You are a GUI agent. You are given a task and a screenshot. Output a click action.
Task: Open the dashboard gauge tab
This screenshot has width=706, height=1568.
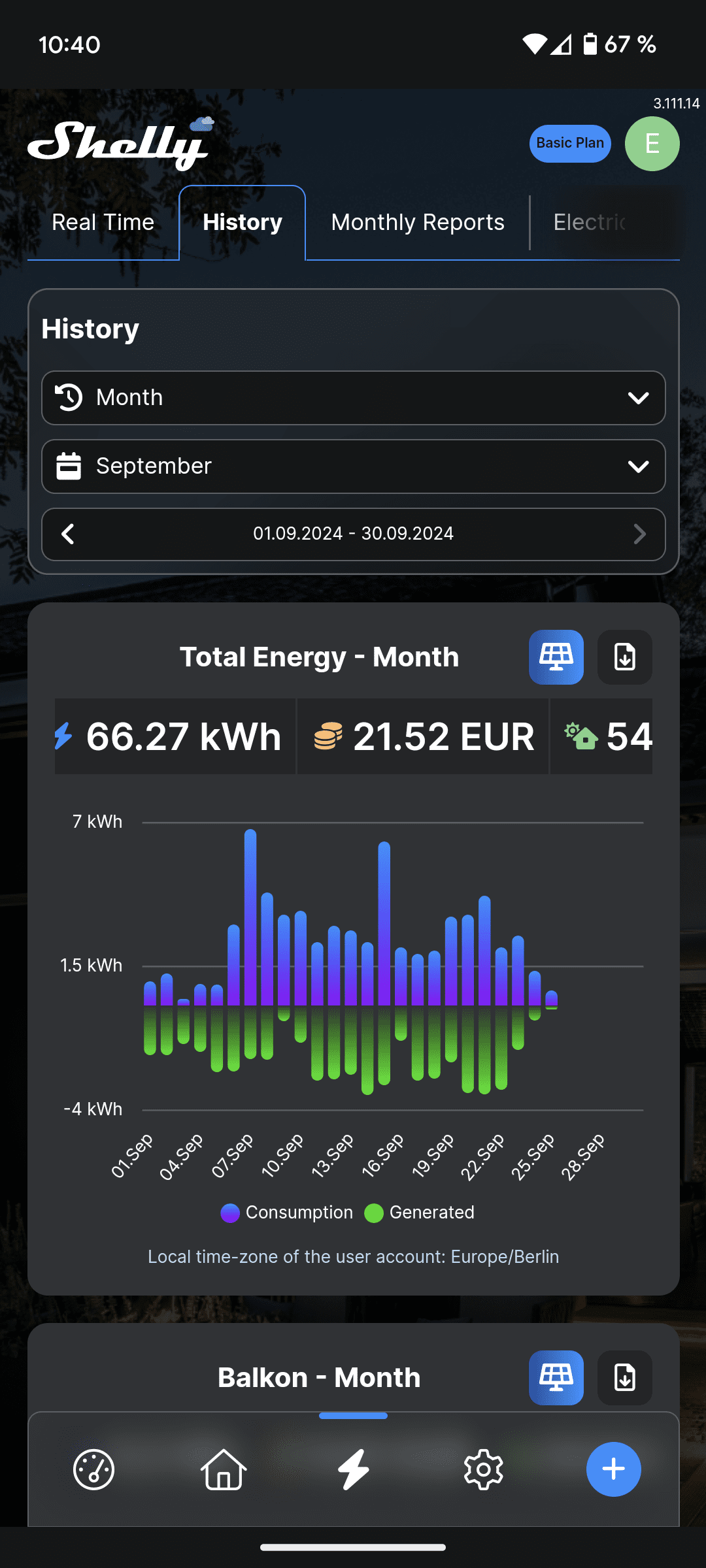[93, 1469]
